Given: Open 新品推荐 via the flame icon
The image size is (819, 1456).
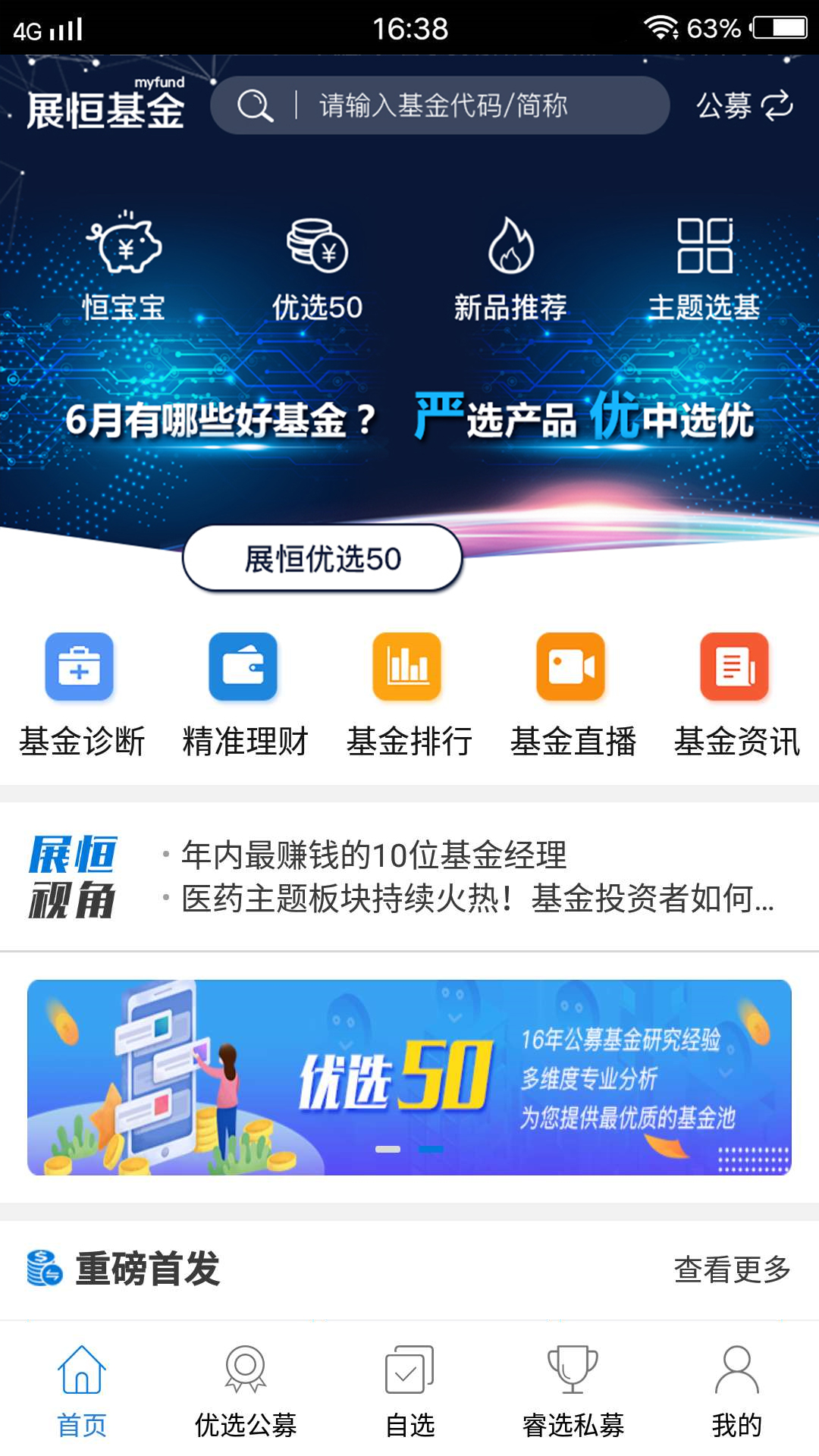Looking at the screenshot, I should [x=510, y=246].
